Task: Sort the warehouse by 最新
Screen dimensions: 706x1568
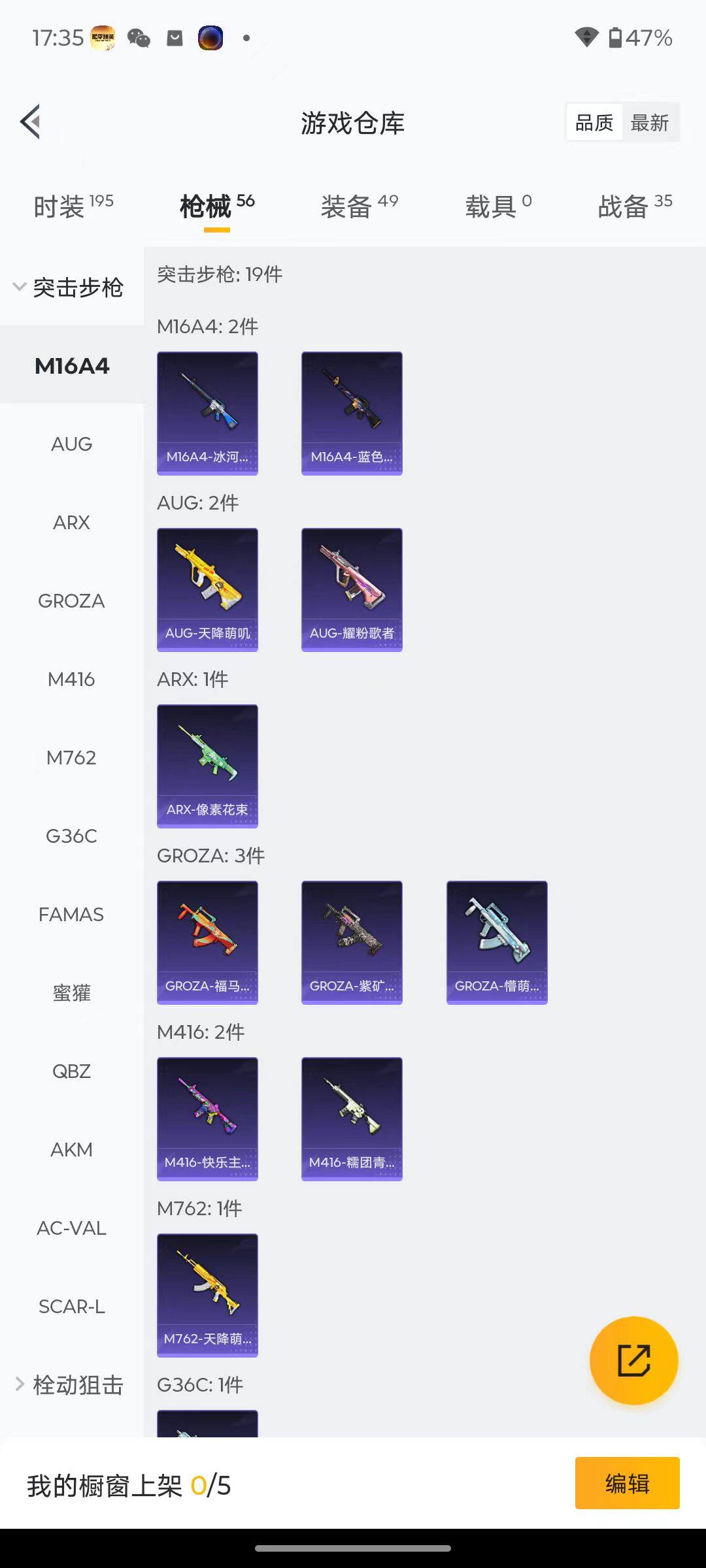Action: (649, 123)
